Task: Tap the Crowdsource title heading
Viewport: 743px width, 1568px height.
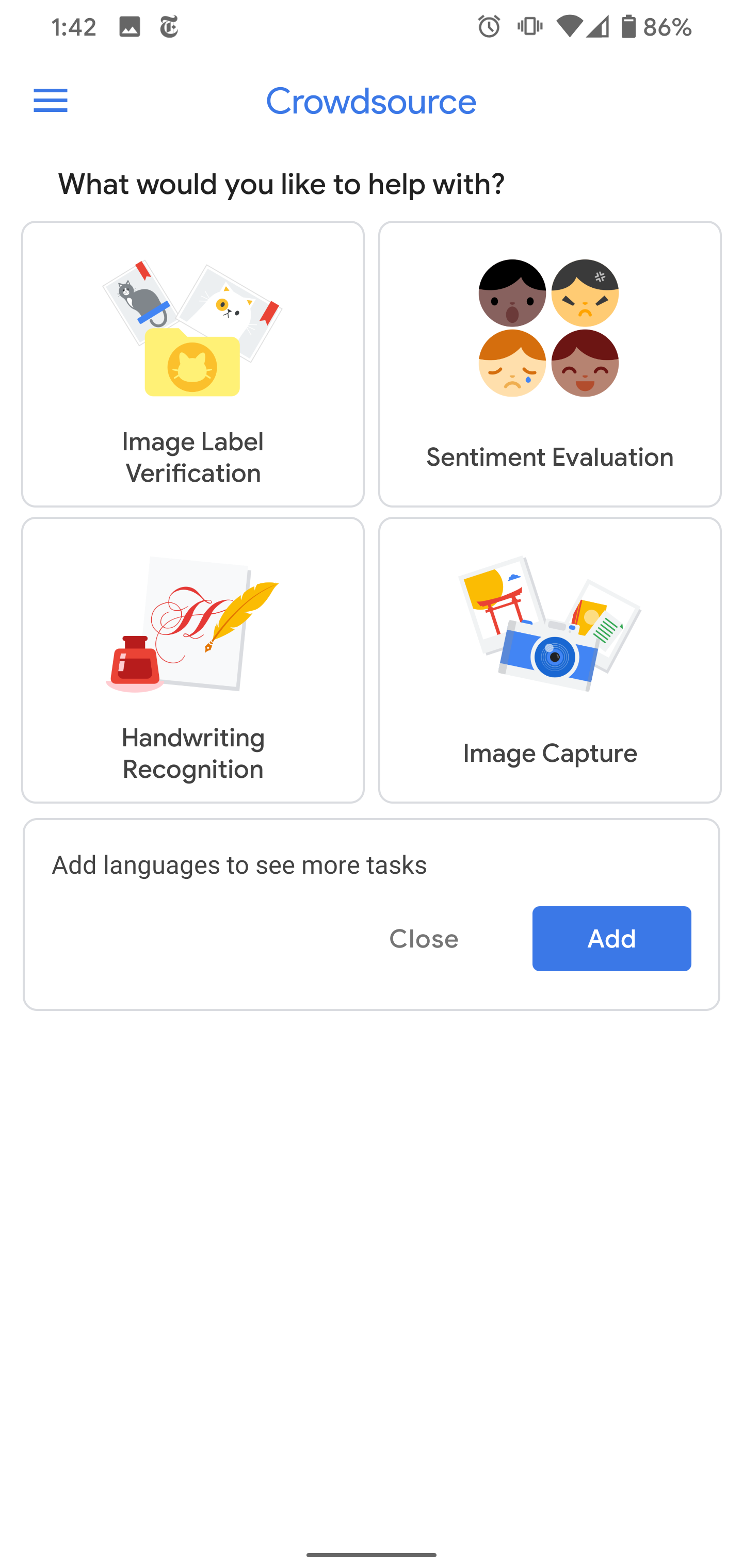Action: tap(371, 101)
